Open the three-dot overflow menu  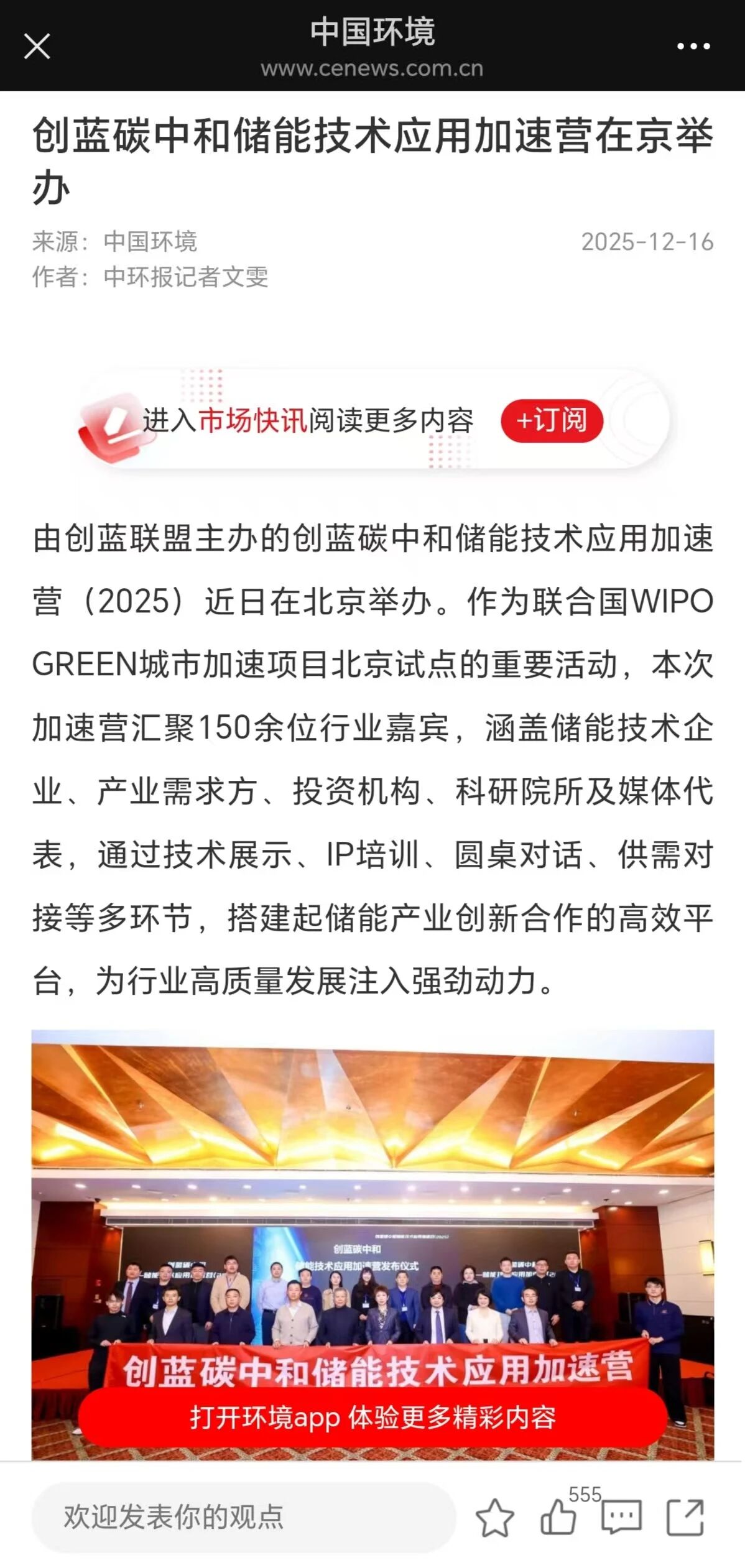coord(693,47)
